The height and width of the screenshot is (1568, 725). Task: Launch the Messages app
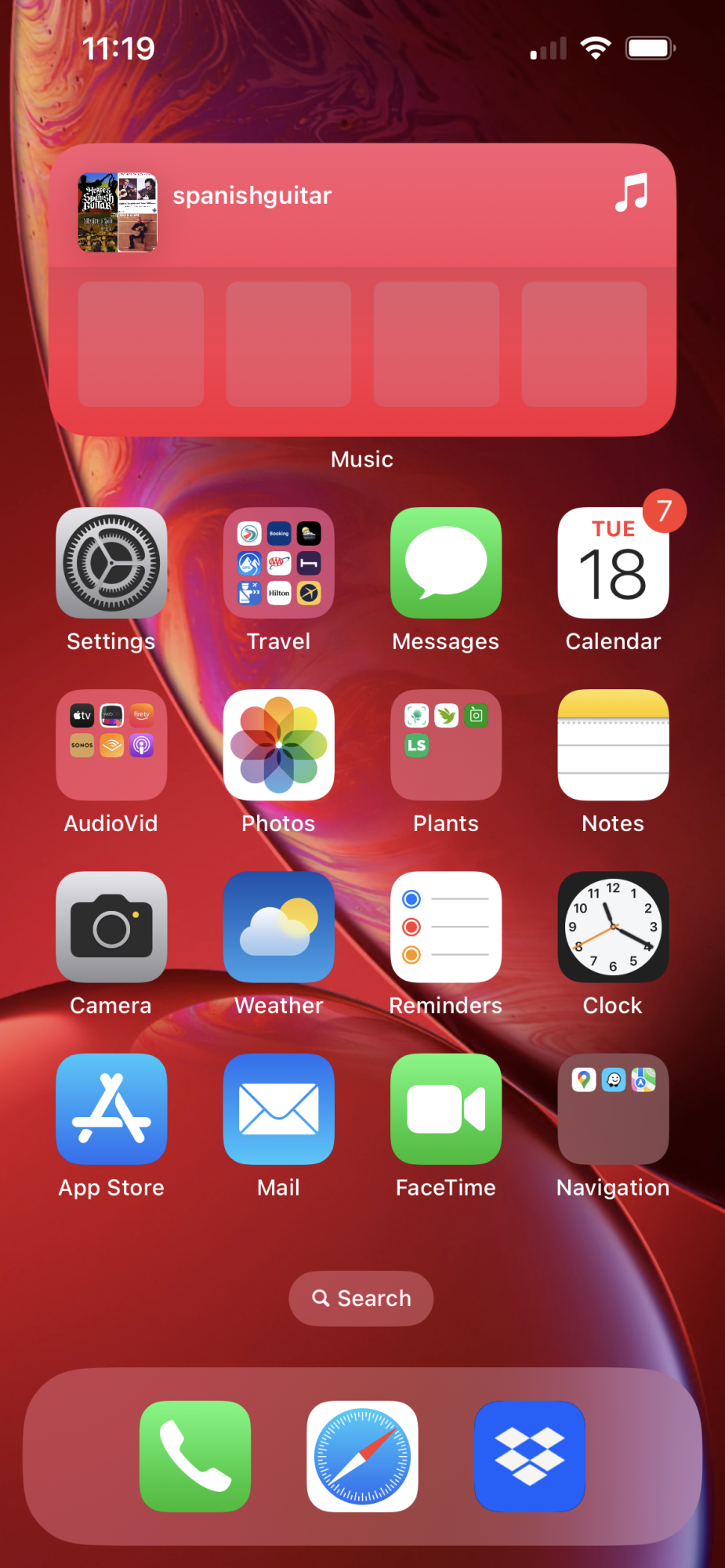(x=445, y=563)
